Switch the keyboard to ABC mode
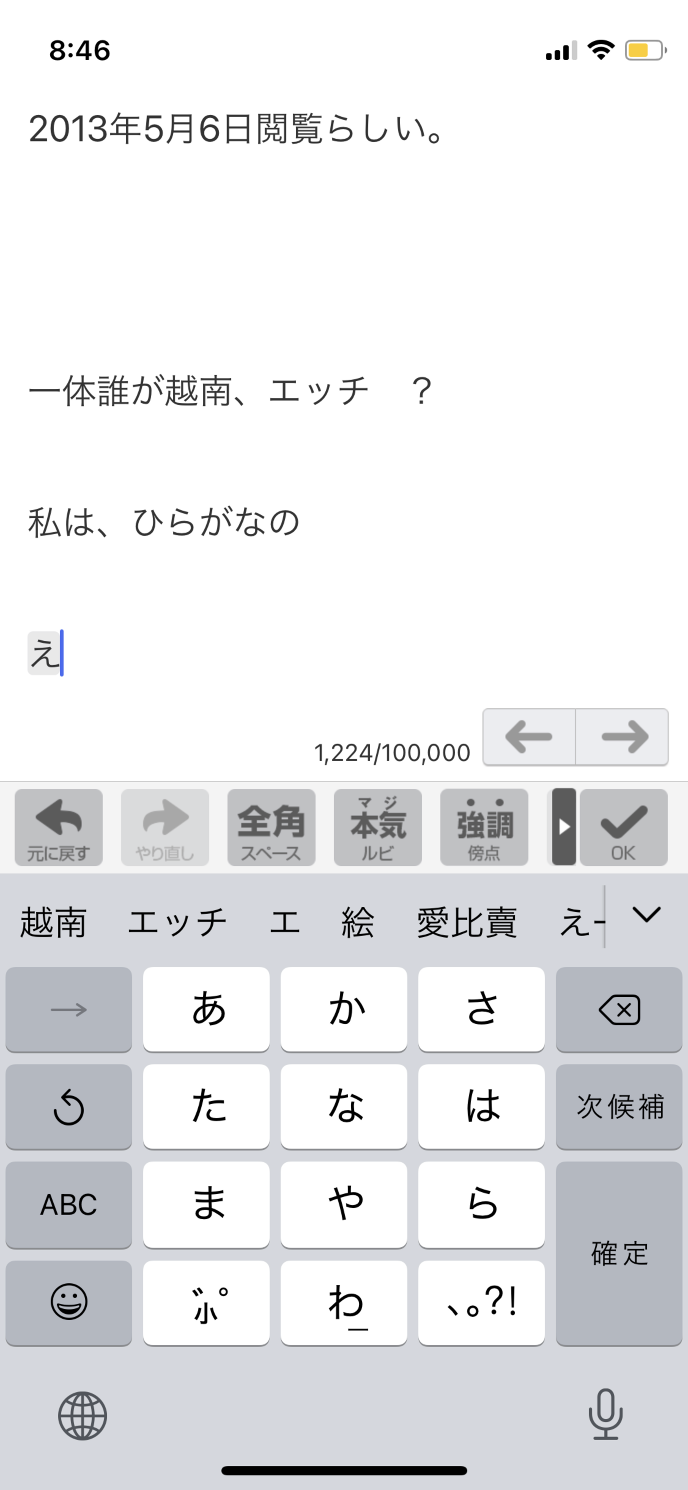Image resolution: width=688 pixels, height=1490 pixels. [69, 1205]
